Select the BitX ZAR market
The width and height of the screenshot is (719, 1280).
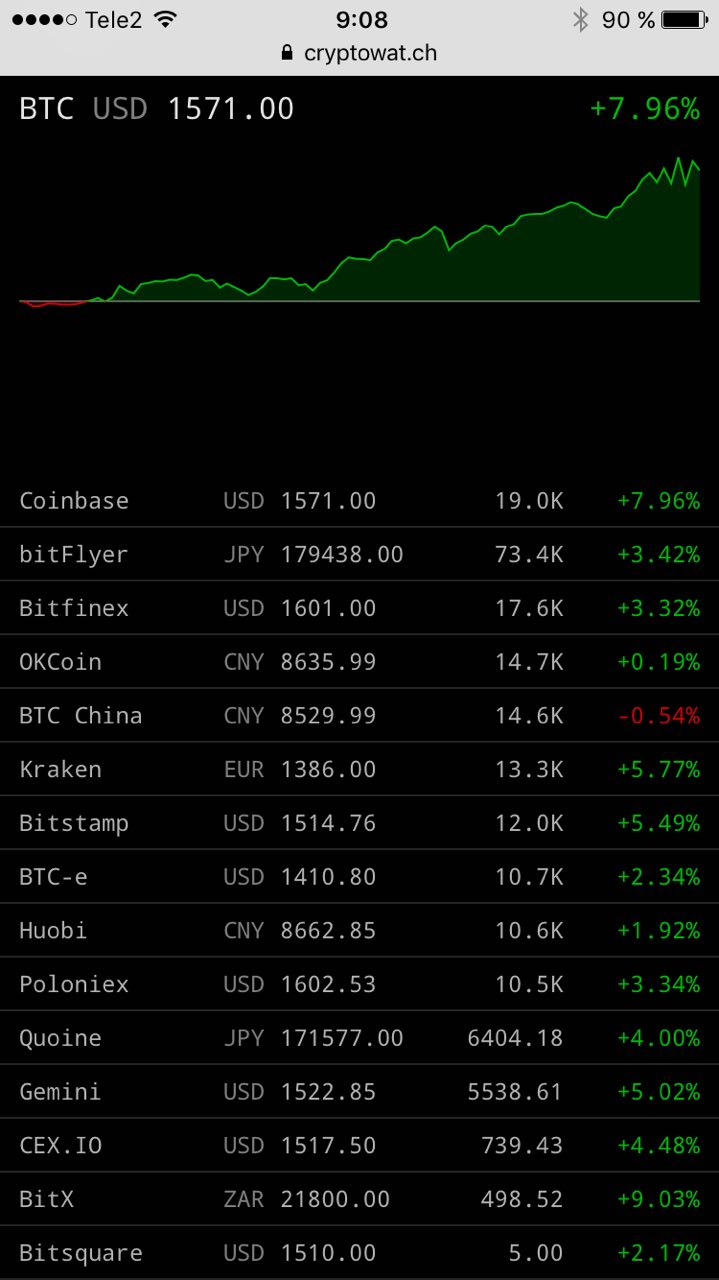click(x=359, y=1199)
